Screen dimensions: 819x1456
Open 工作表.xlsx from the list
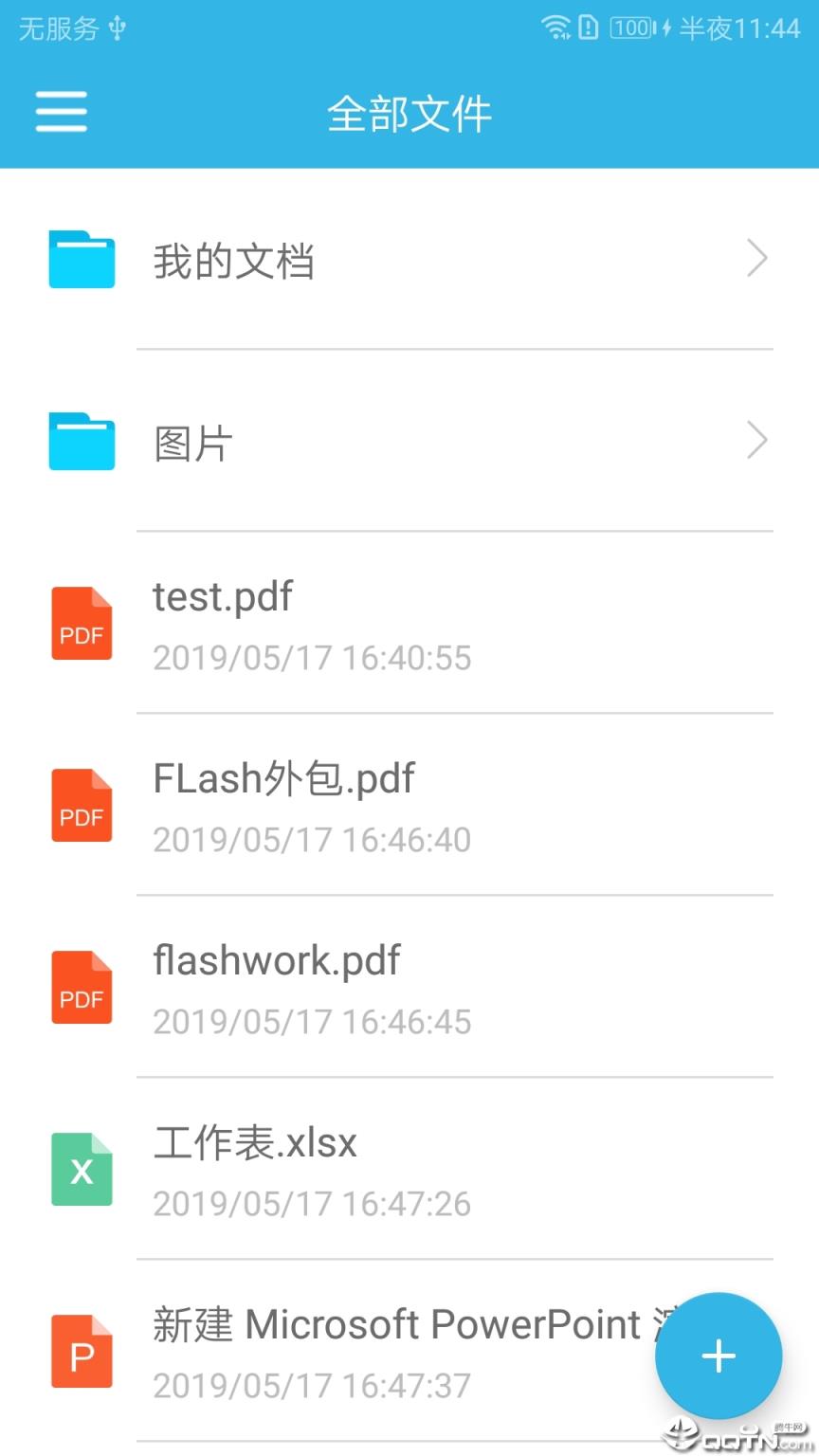pos(254,1143)
